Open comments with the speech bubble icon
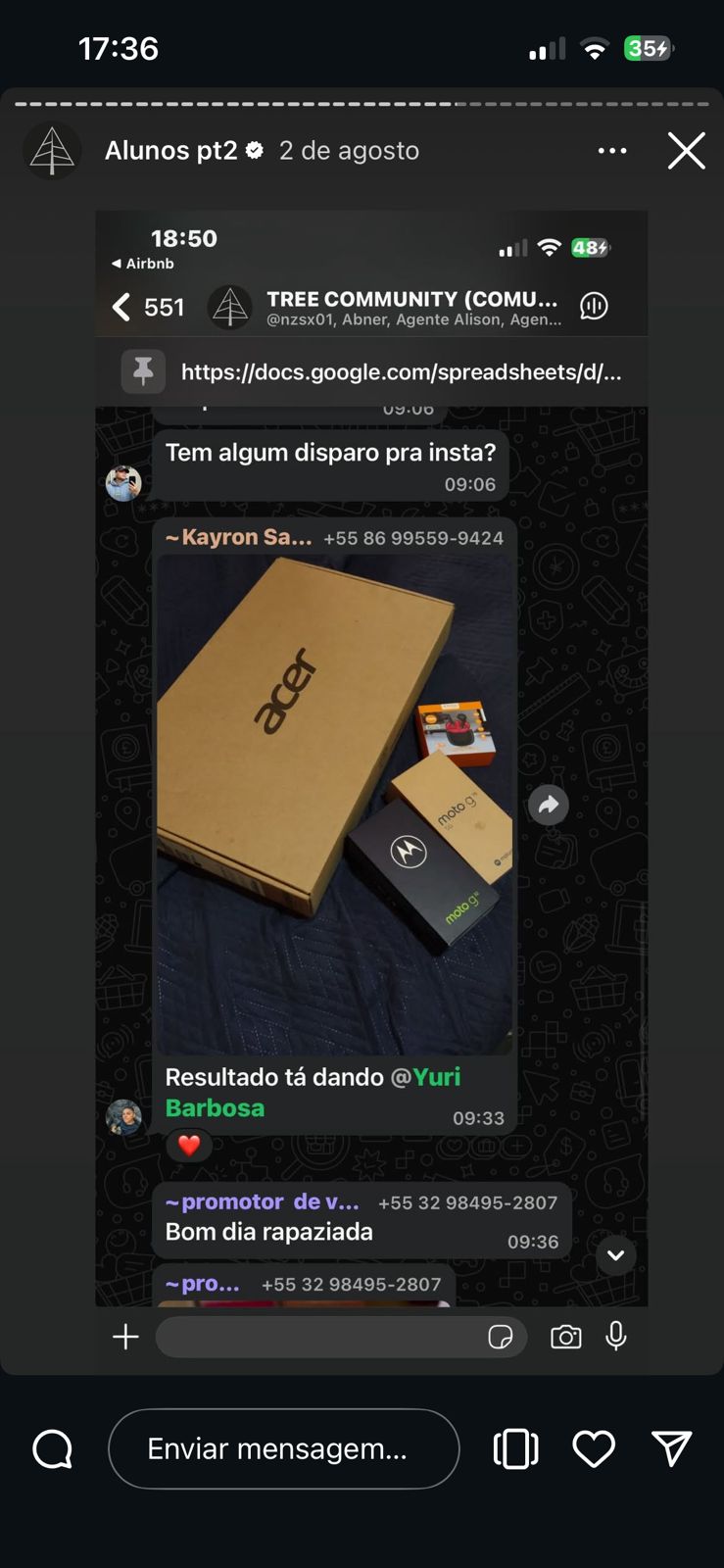Screen dimensions: 724x1568 coord(51,1448)
